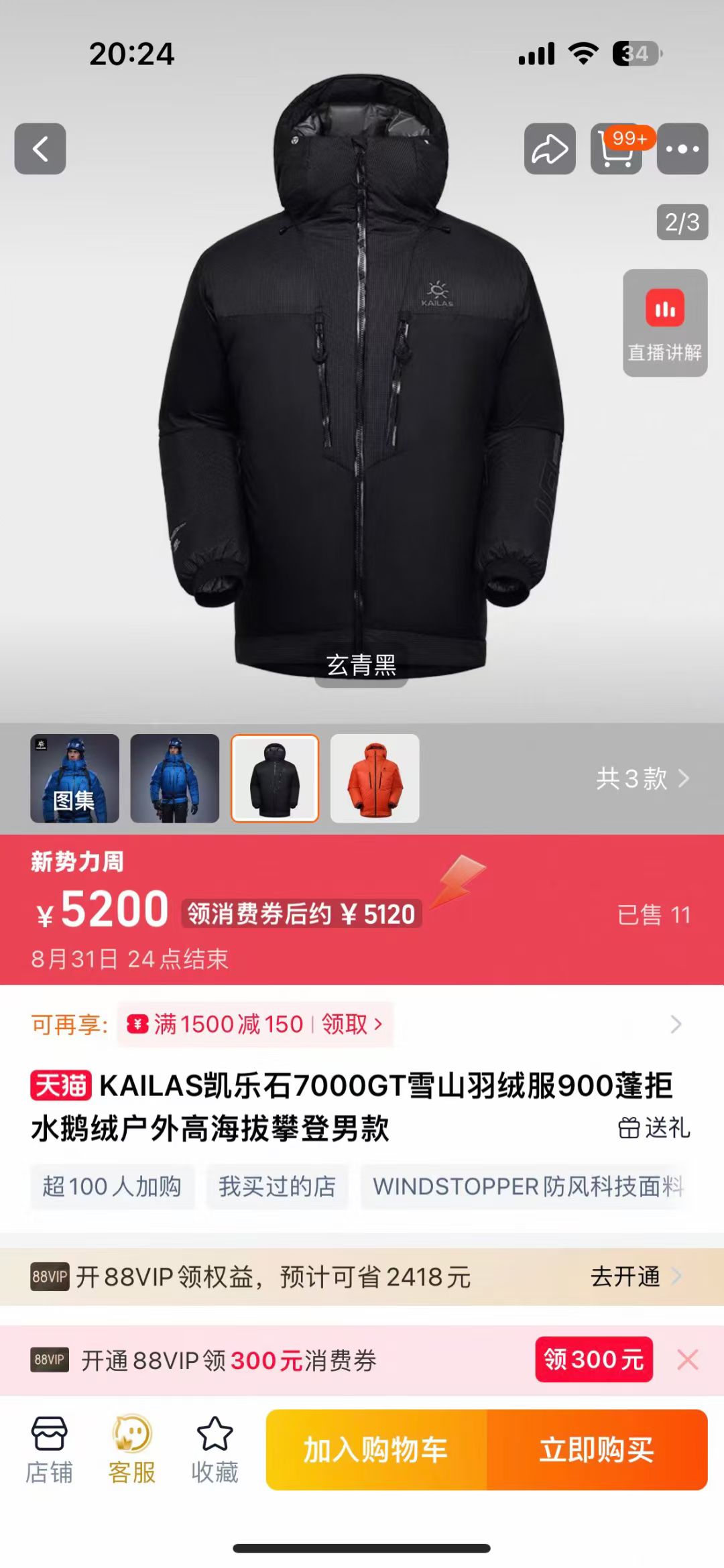This screenshot has height=1568, width=724.
Task: Go back using the top-left arrow
Action: point(40,149)
